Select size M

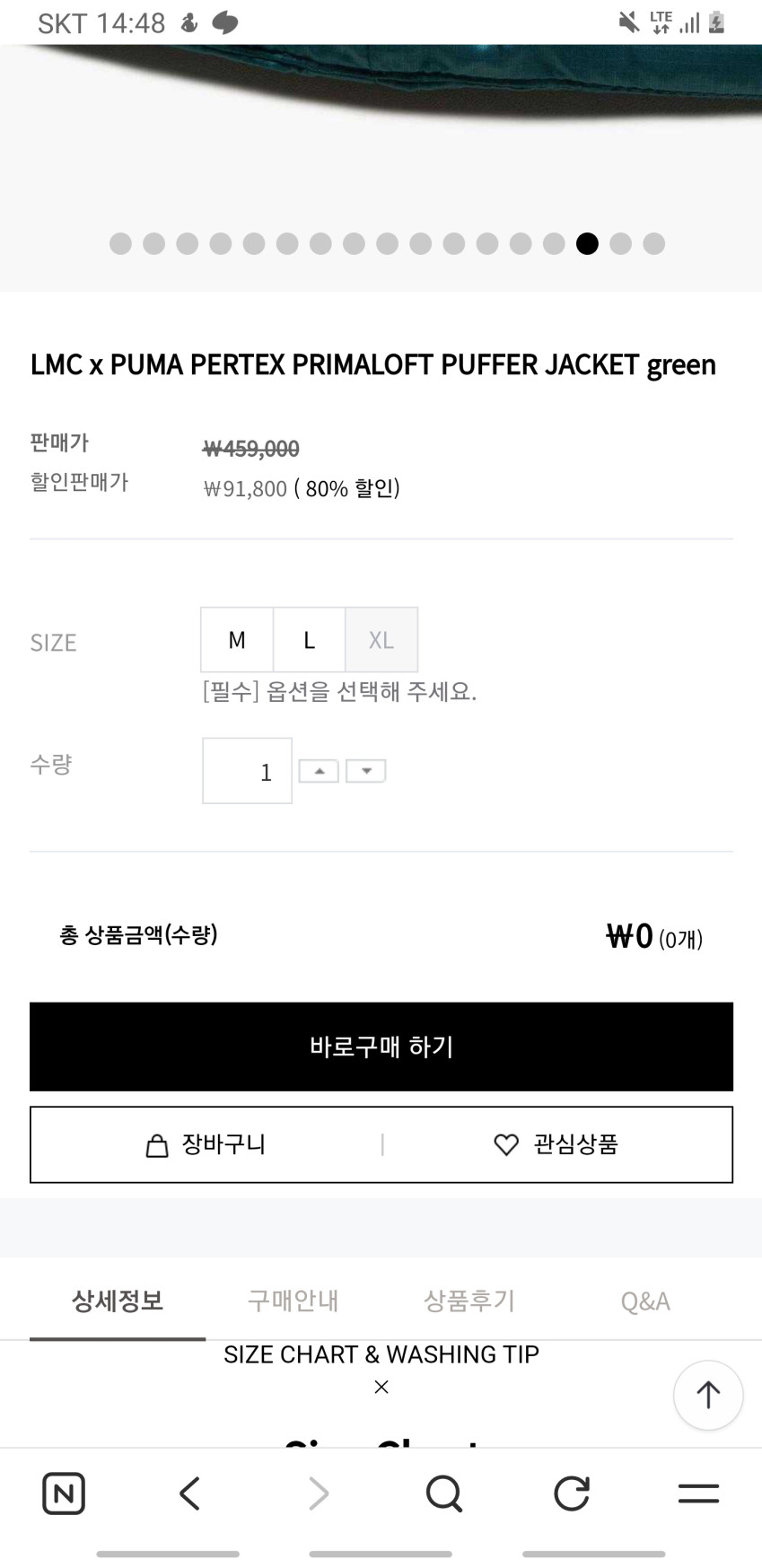tap(237, 640)
